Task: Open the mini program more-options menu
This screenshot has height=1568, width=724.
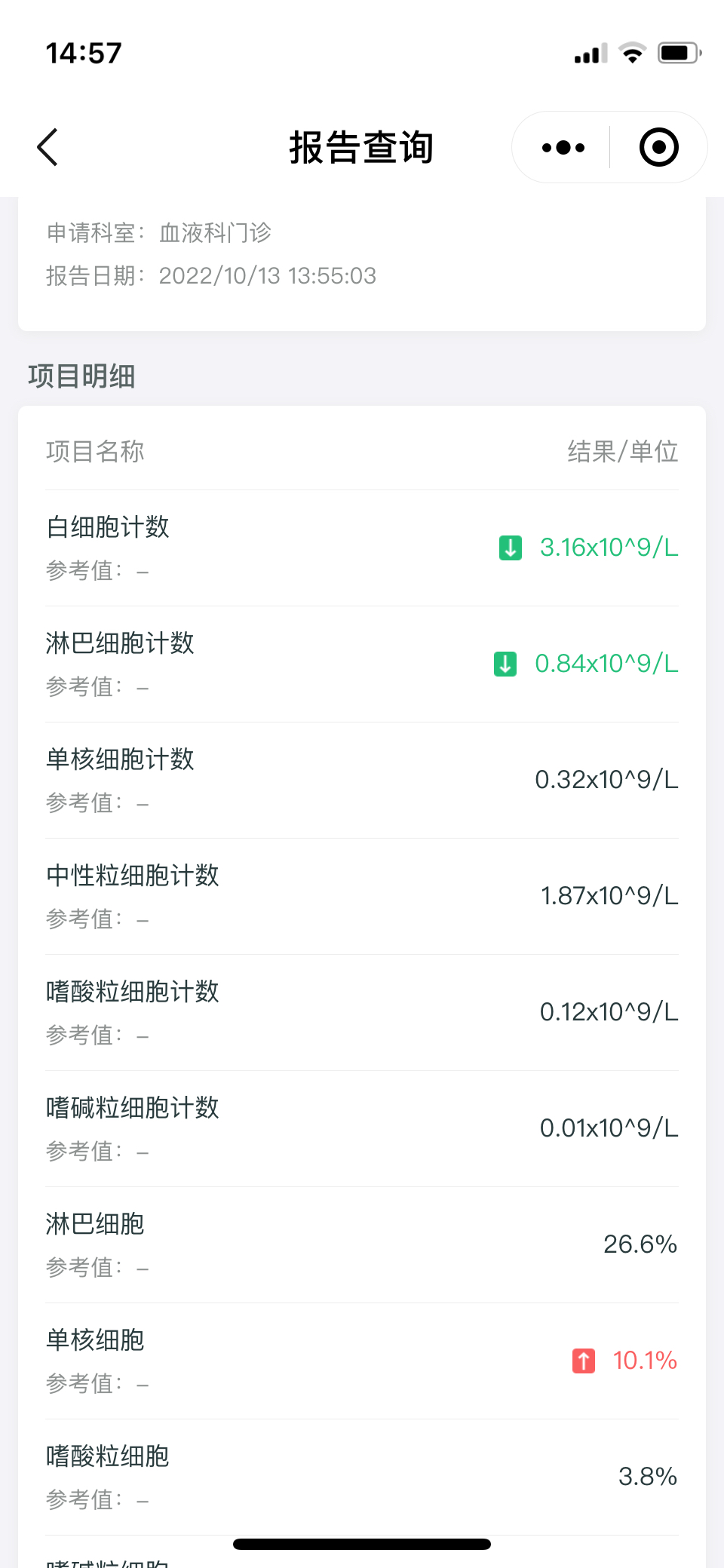Action: (x=563, y=147)
